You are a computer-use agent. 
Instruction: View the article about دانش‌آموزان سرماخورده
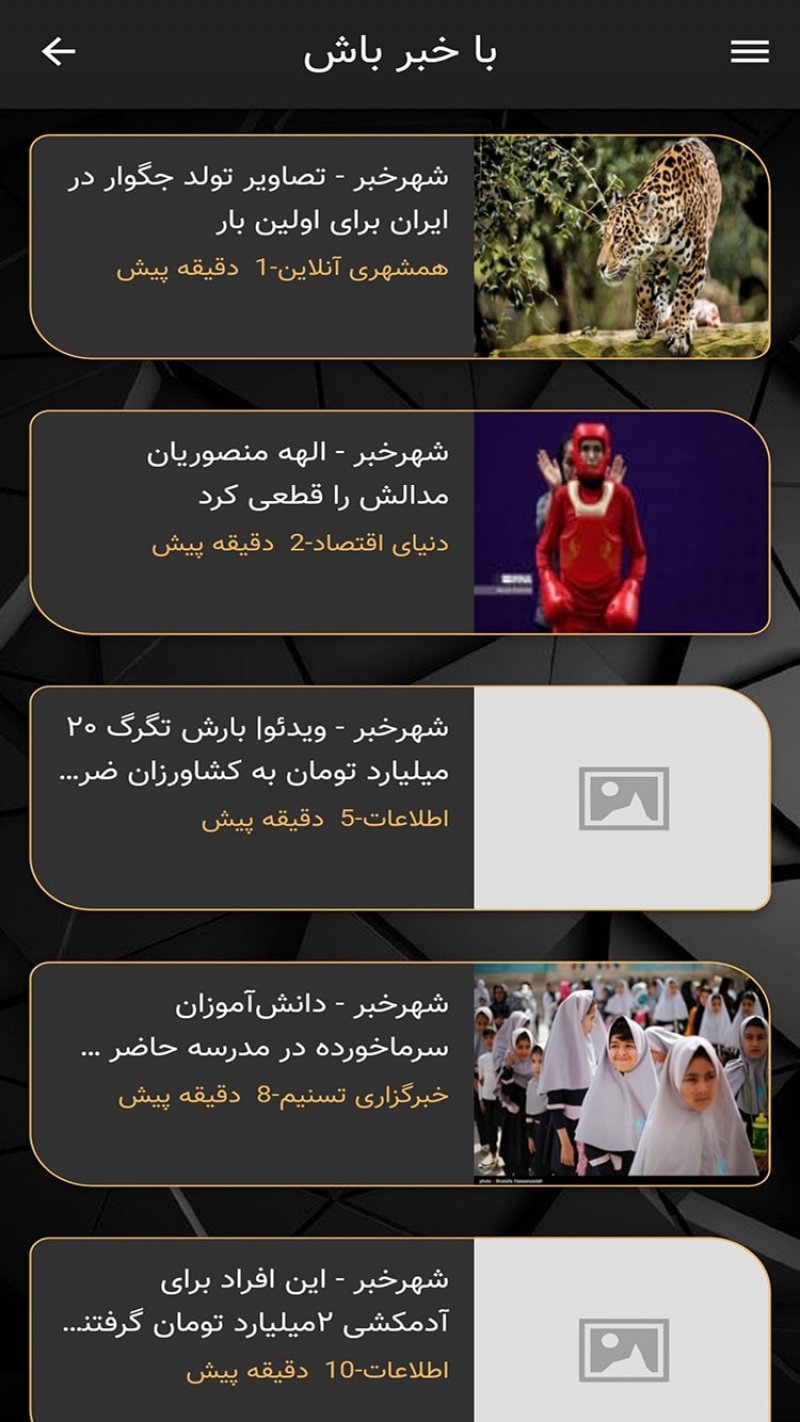click(x=400, y=1073)
